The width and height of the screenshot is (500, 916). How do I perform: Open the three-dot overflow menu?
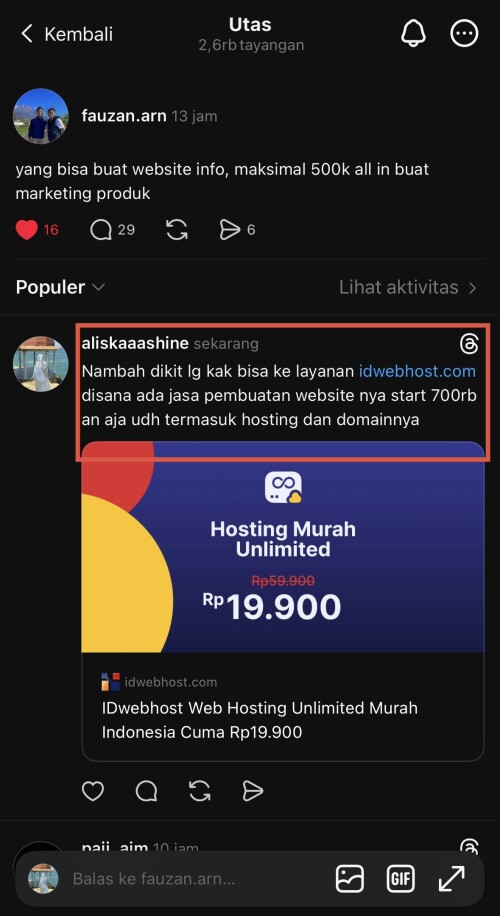(x=464, y=34)
